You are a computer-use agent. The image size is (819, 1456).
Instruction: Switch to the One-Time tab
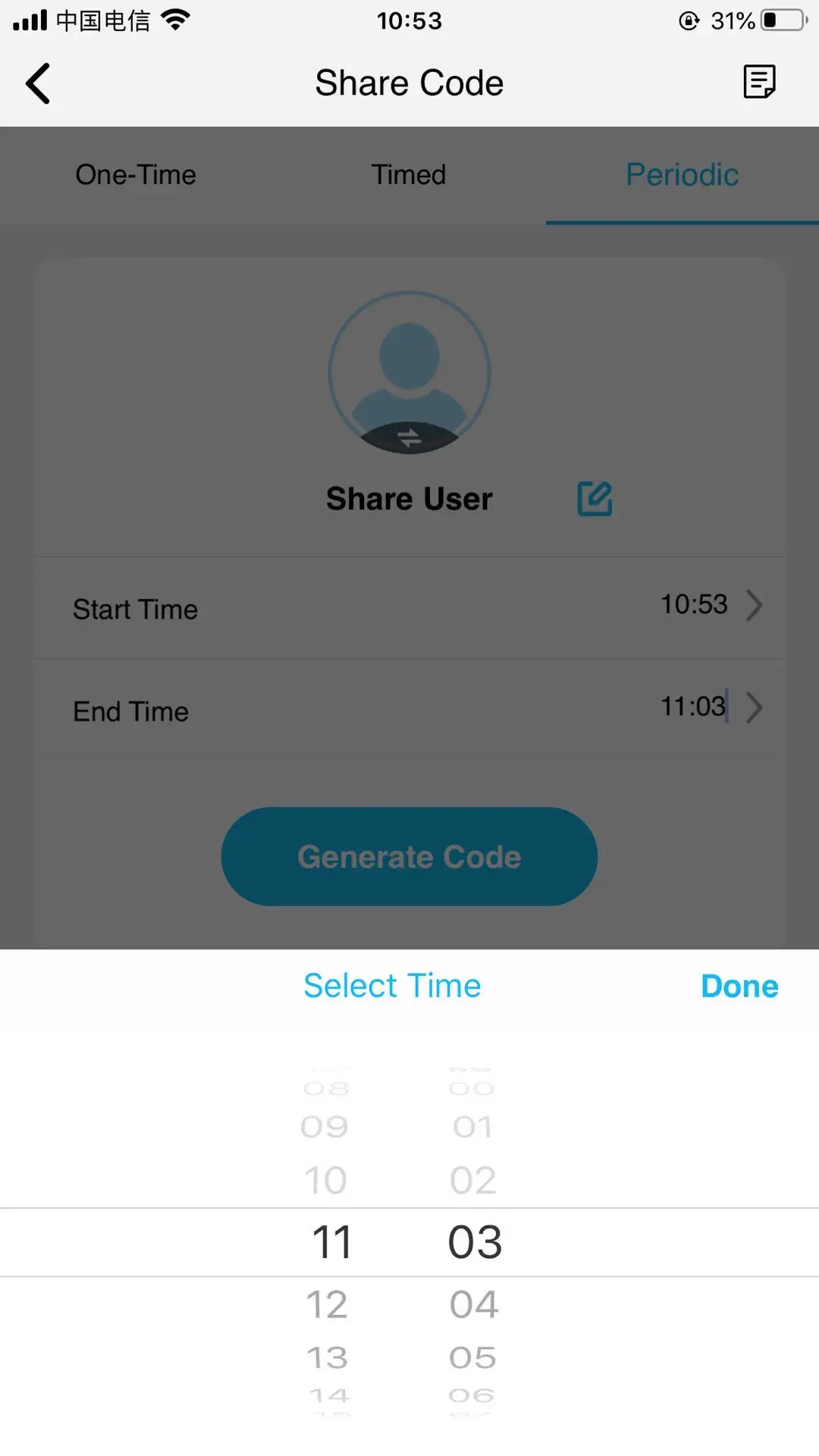[x=136, y=175]
